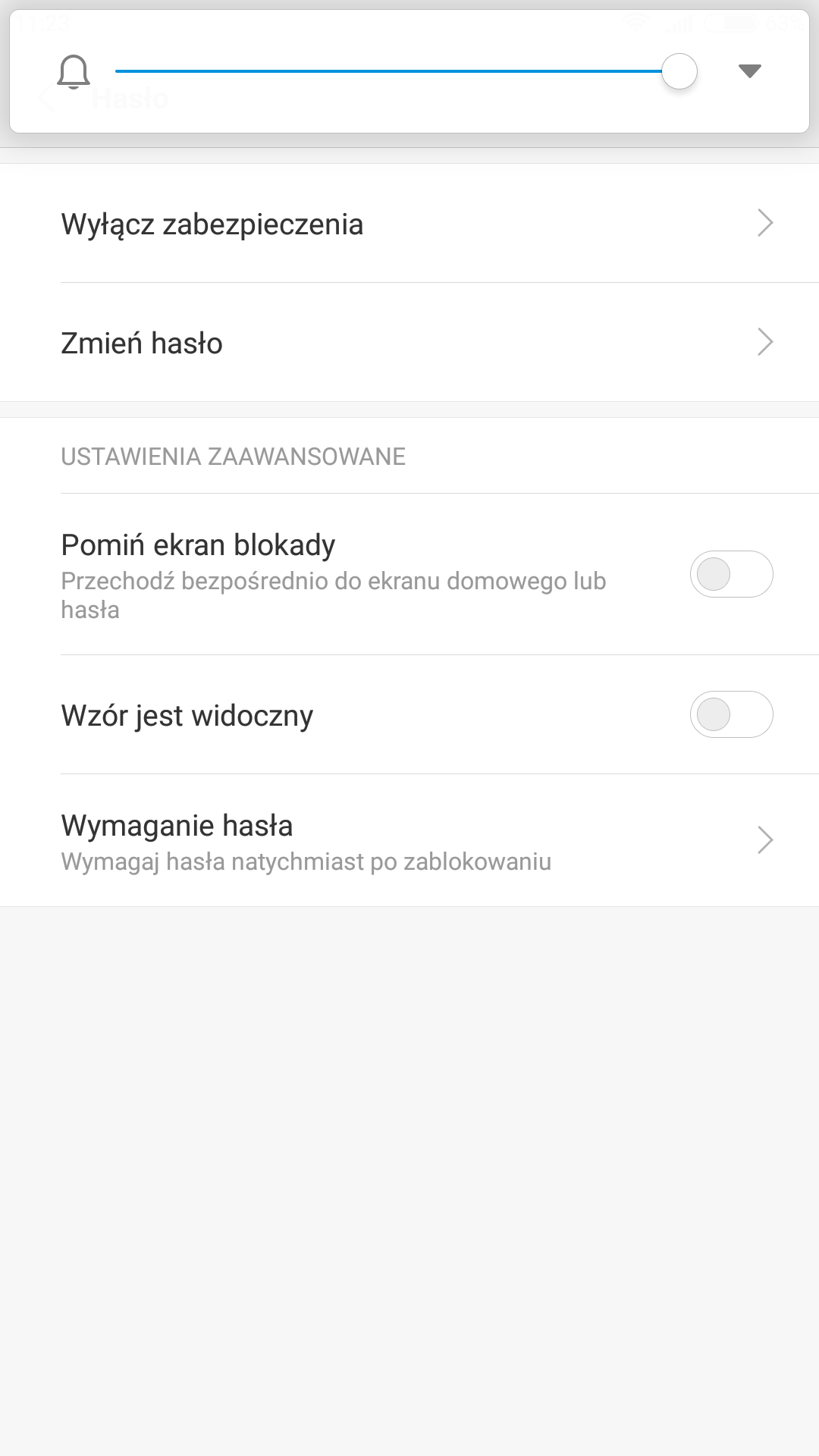Image resolution: width=819 pixels, height=1456 pixels.
Task: Open Zmień hasło
Action: (409, 343)
